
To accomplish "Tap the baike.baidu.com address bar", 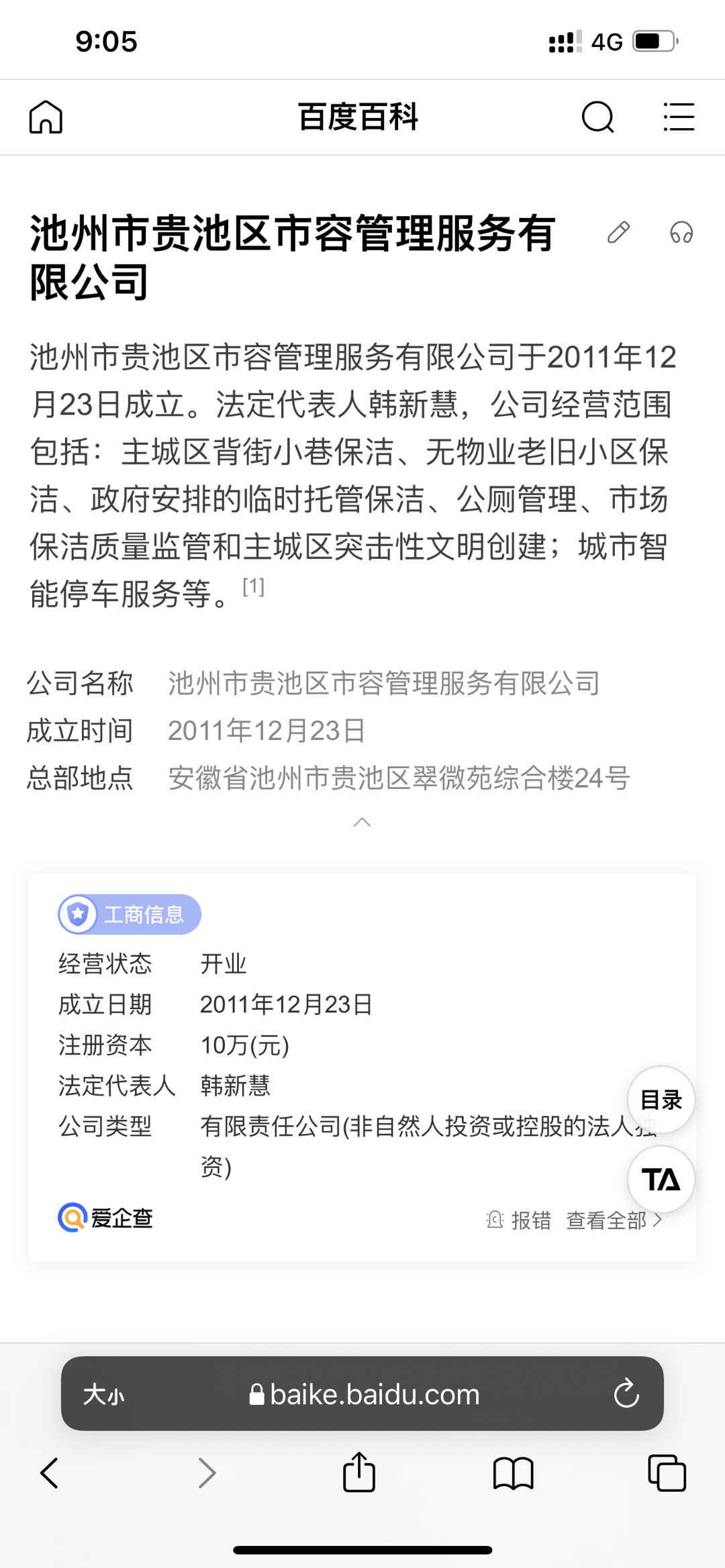I will tap(366, 1395).
